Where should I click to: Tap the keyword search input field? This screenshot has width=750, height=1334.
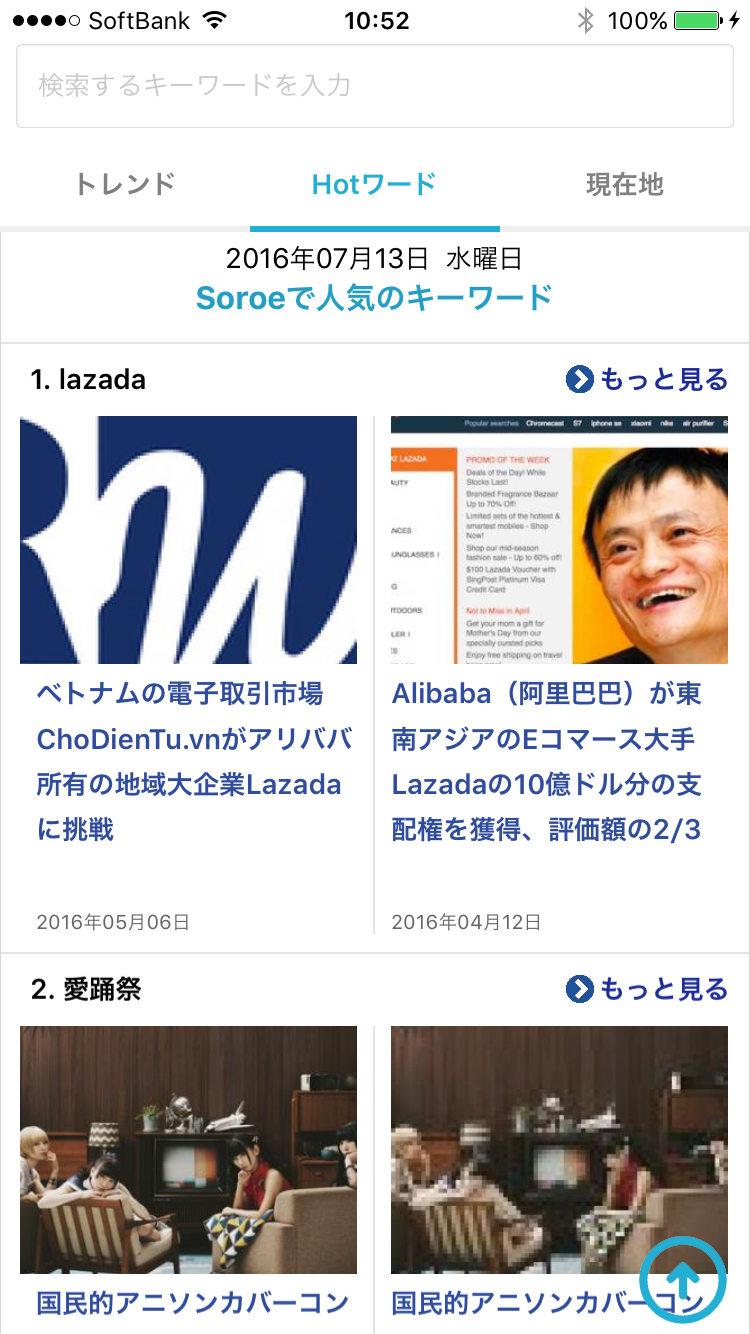point(375,85)
